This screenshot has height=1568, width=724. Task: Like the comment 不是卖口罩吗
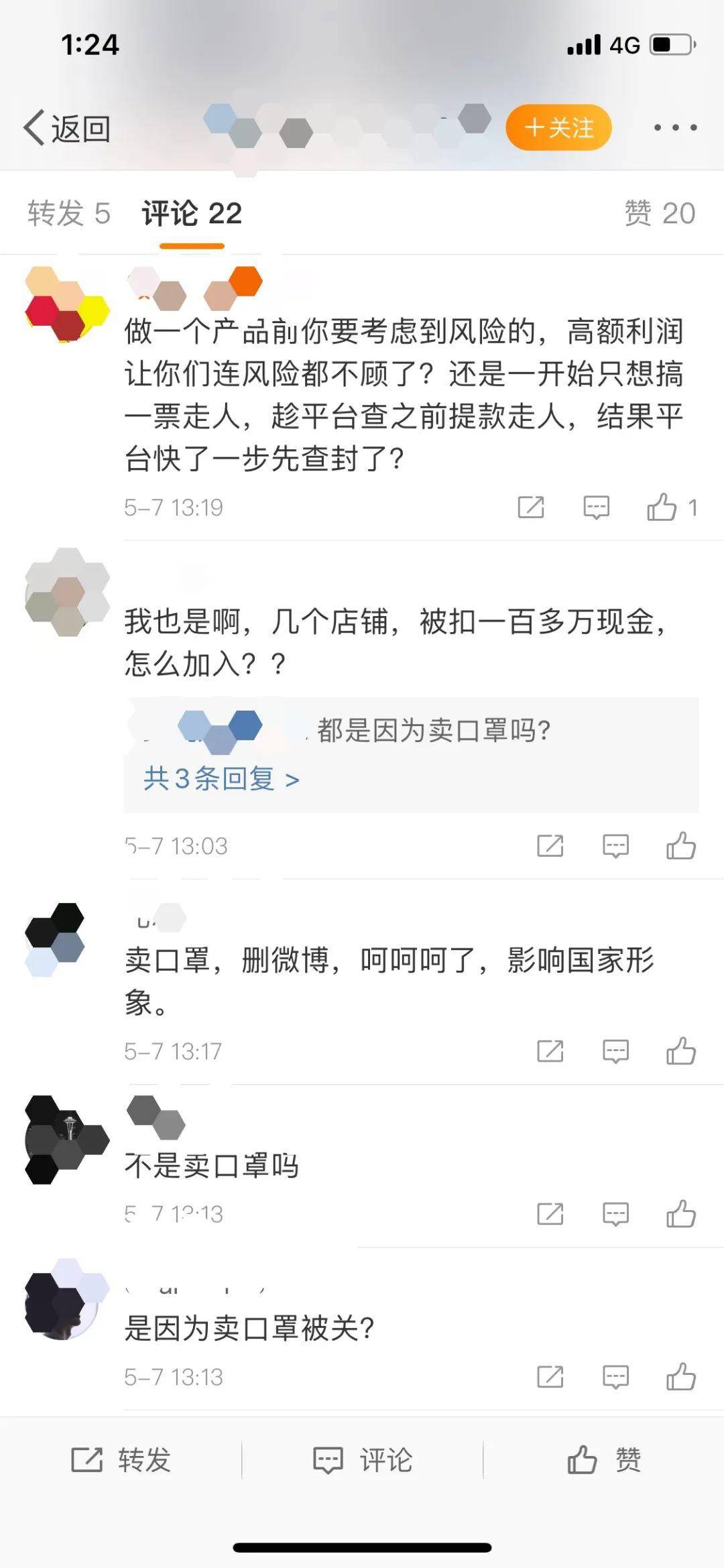[x=681, y=1214]
